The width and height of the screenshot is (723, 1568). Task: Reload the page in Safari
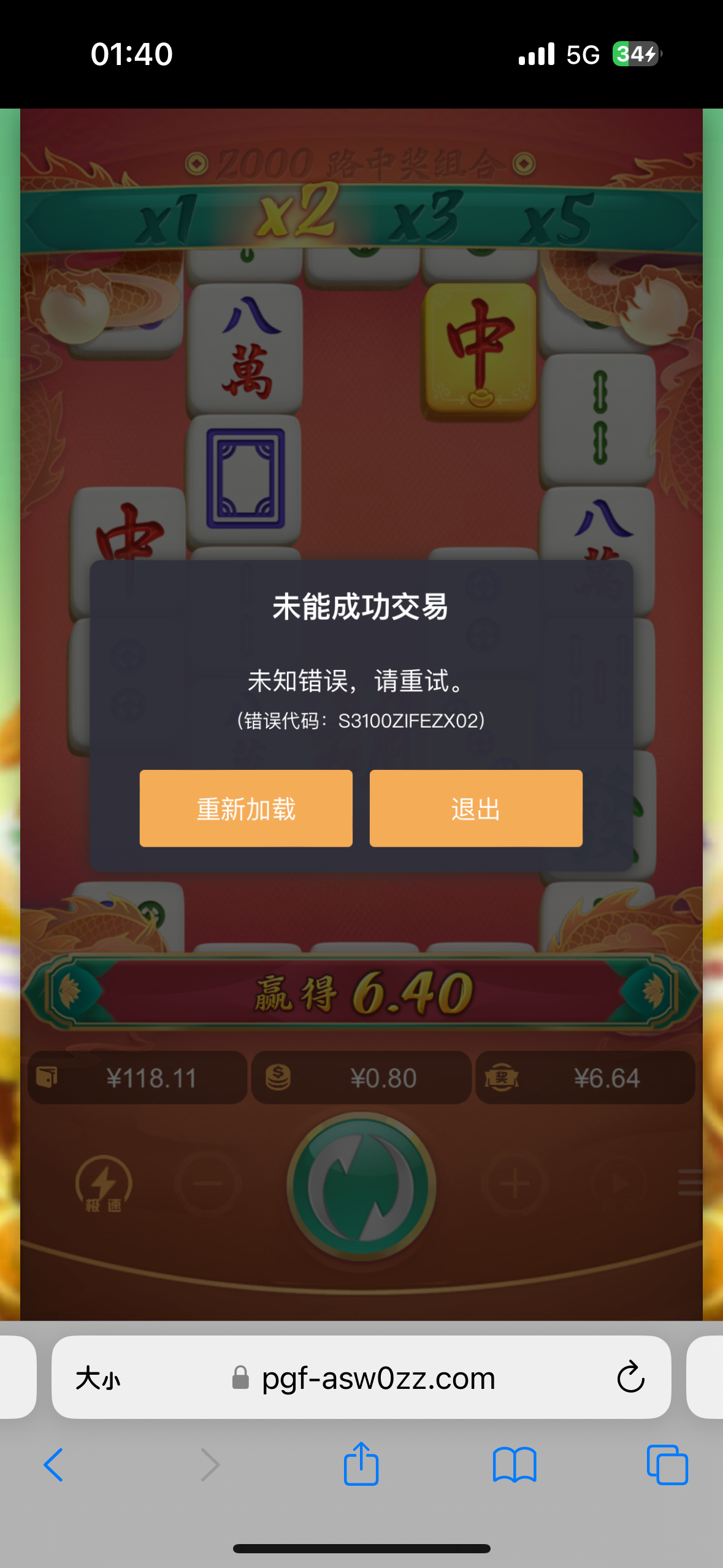coord(630,1377)
